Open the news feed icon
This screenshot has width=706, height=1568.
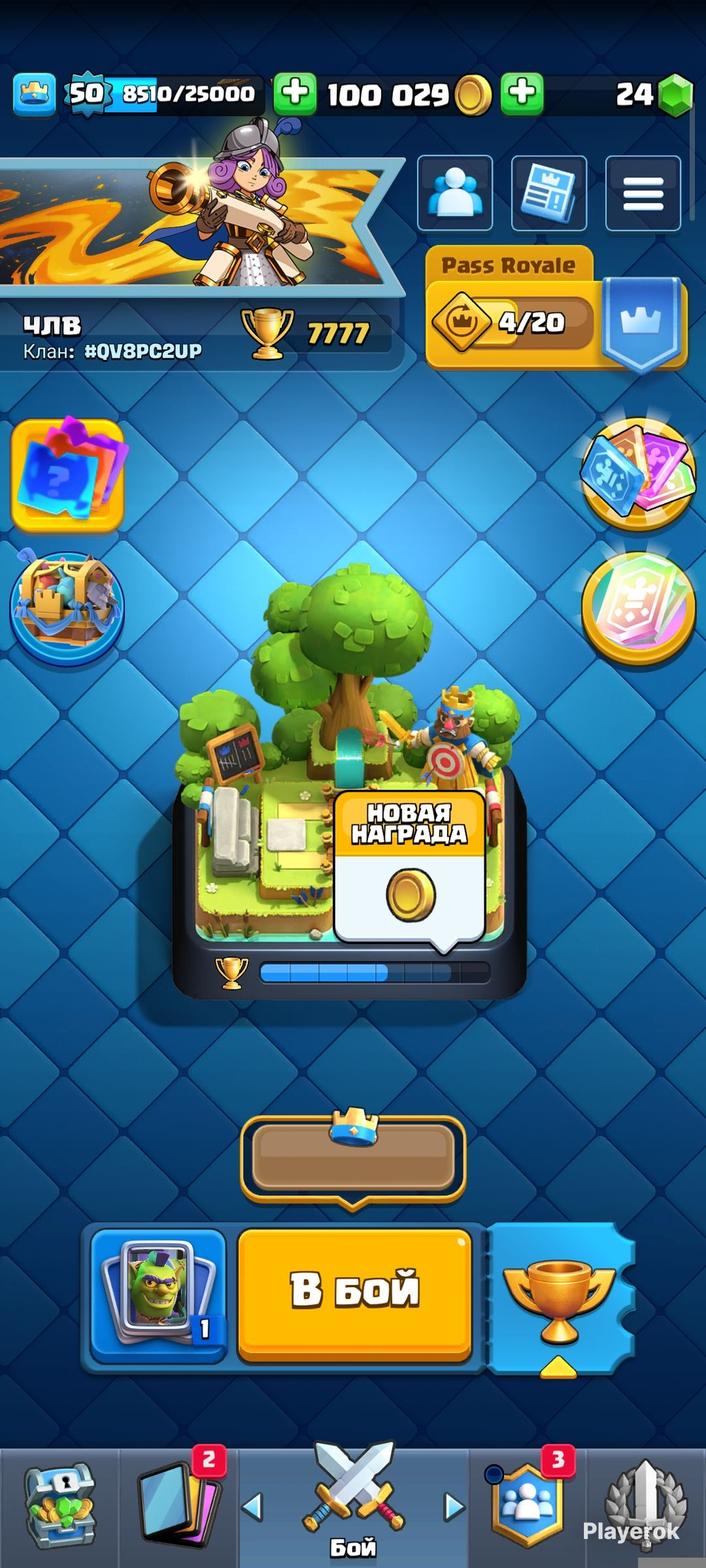tap(549, 193)
